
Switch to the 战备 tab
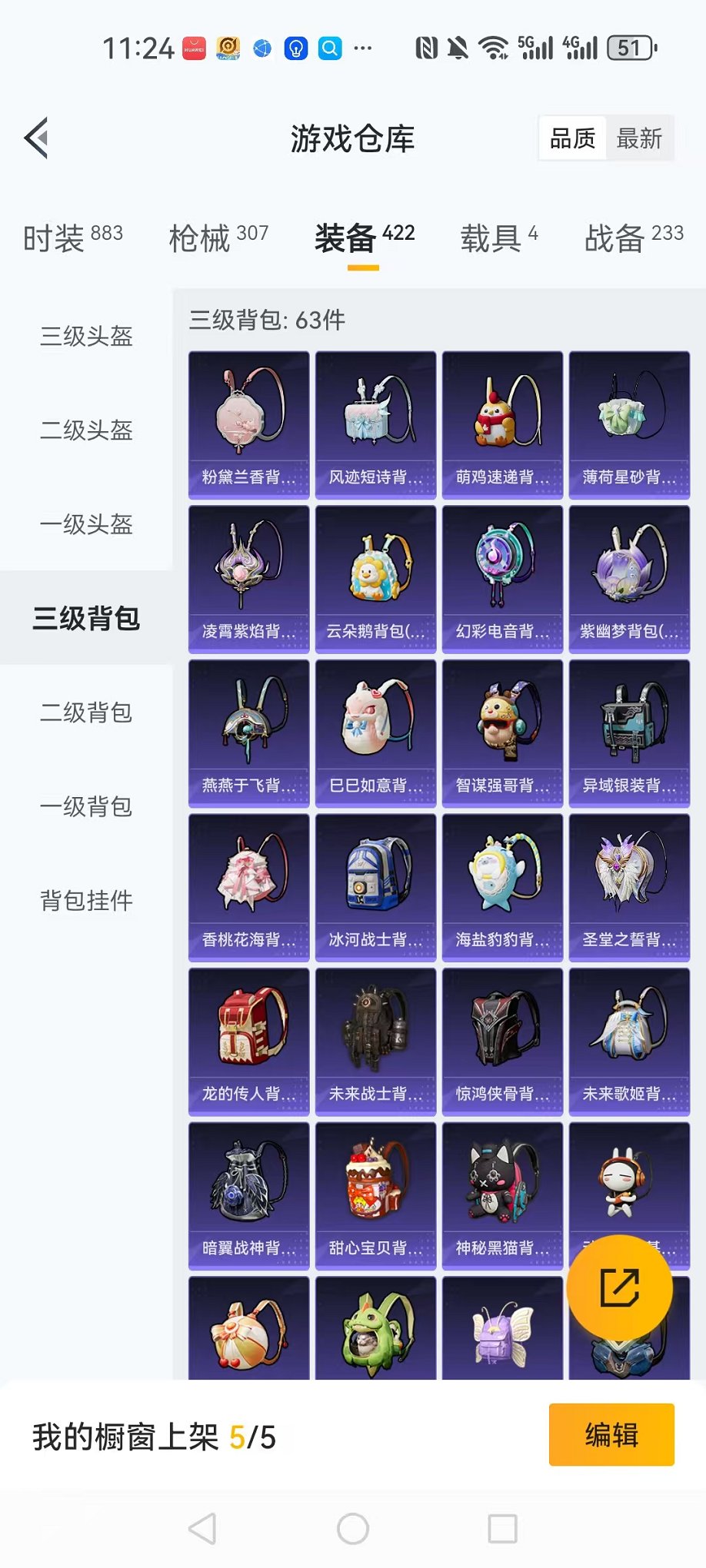point(633,238)
